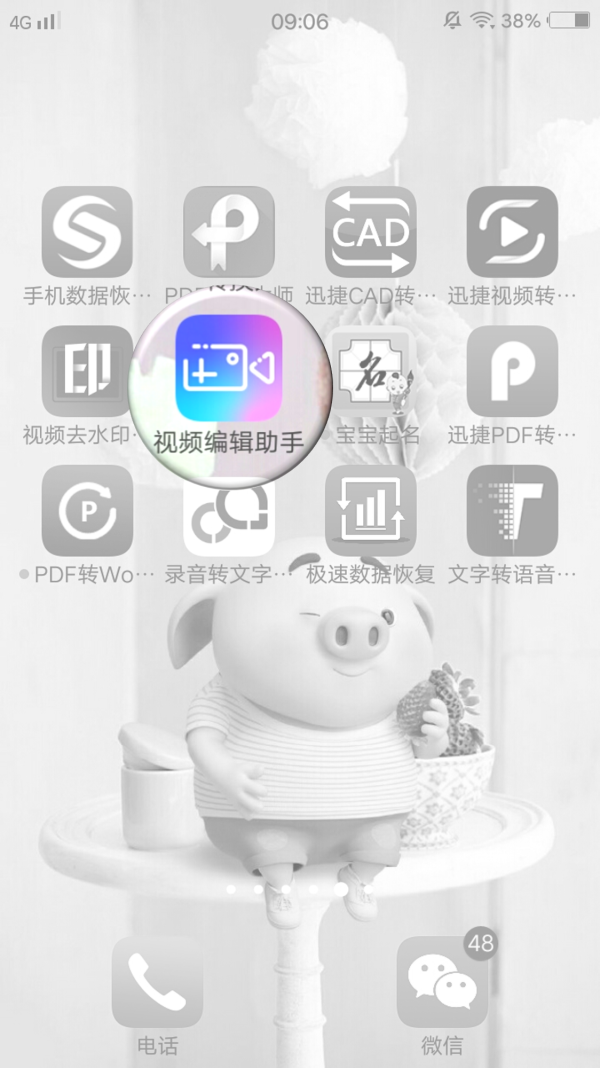Launch 迅捷视频转换 app
The image size is (600, 1068).
pyautogui.click(x=512, y=232)
